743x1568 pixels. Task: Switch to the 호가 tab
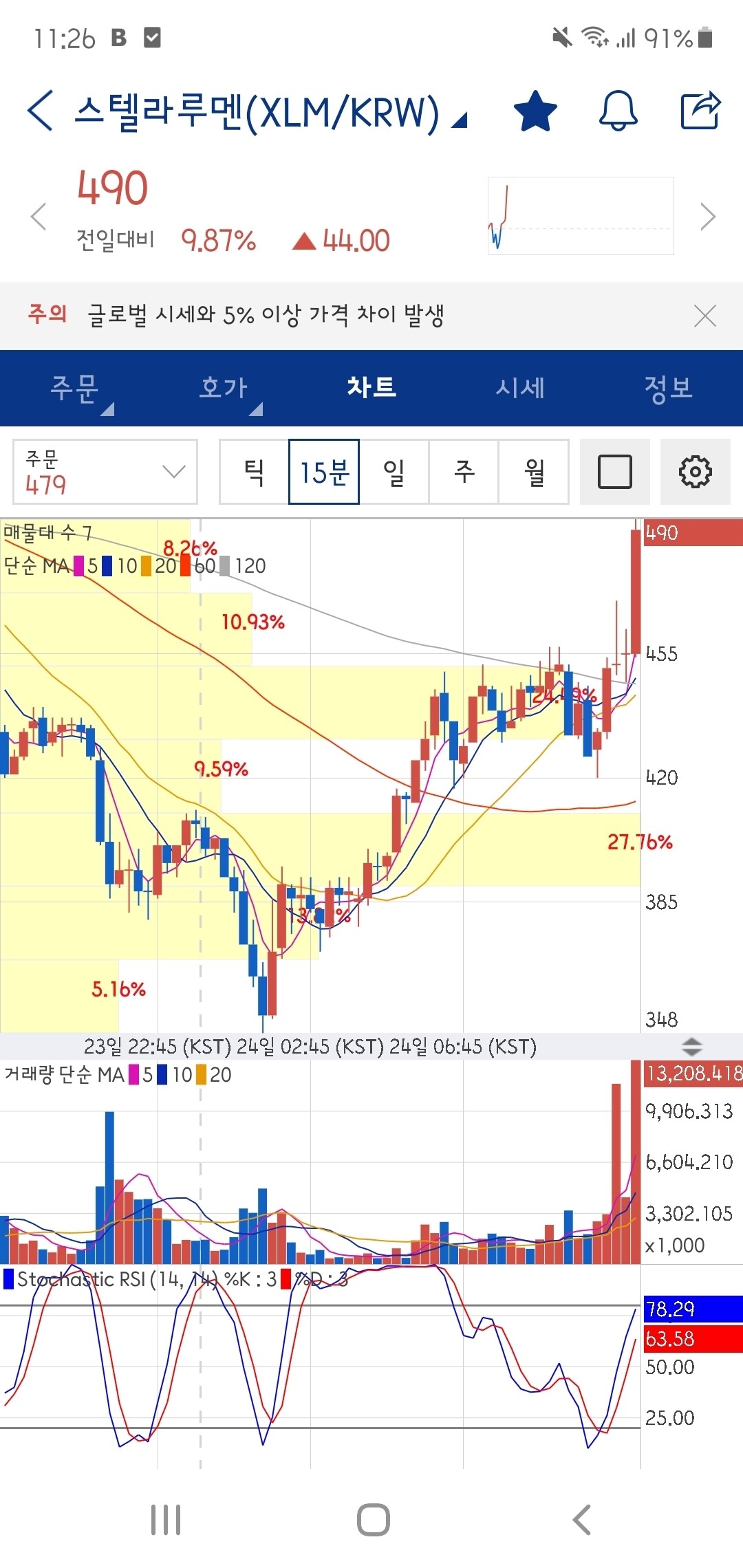click(x=224, y=388)
